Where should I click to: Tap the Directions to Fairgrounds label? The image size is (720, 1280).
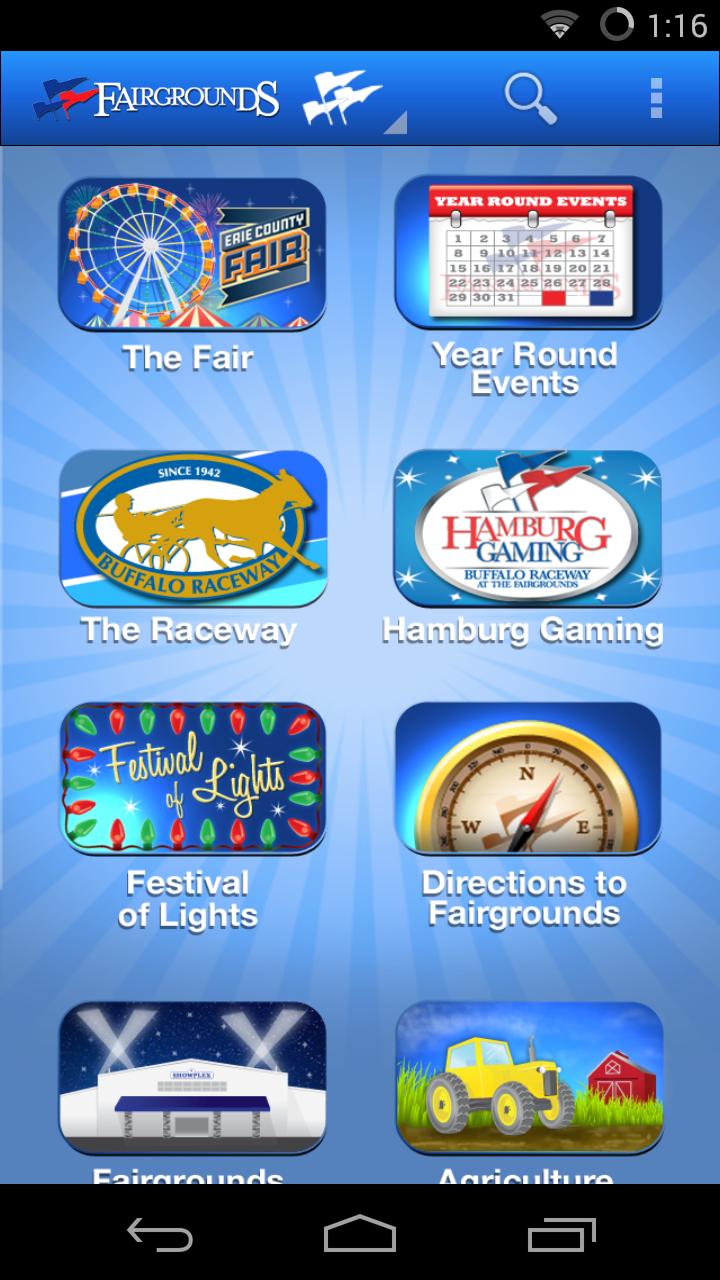coord(525,897)
